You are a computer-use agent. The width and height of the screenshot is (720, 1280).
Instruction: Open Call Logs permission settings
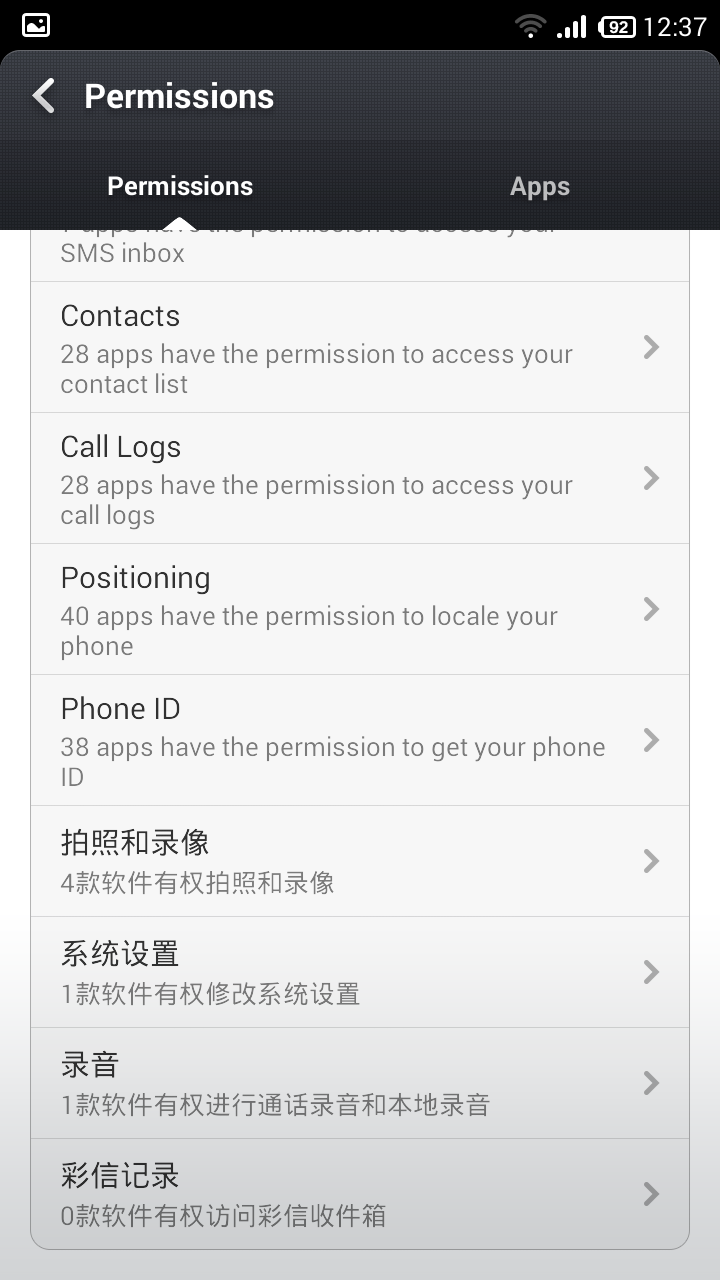360,478
